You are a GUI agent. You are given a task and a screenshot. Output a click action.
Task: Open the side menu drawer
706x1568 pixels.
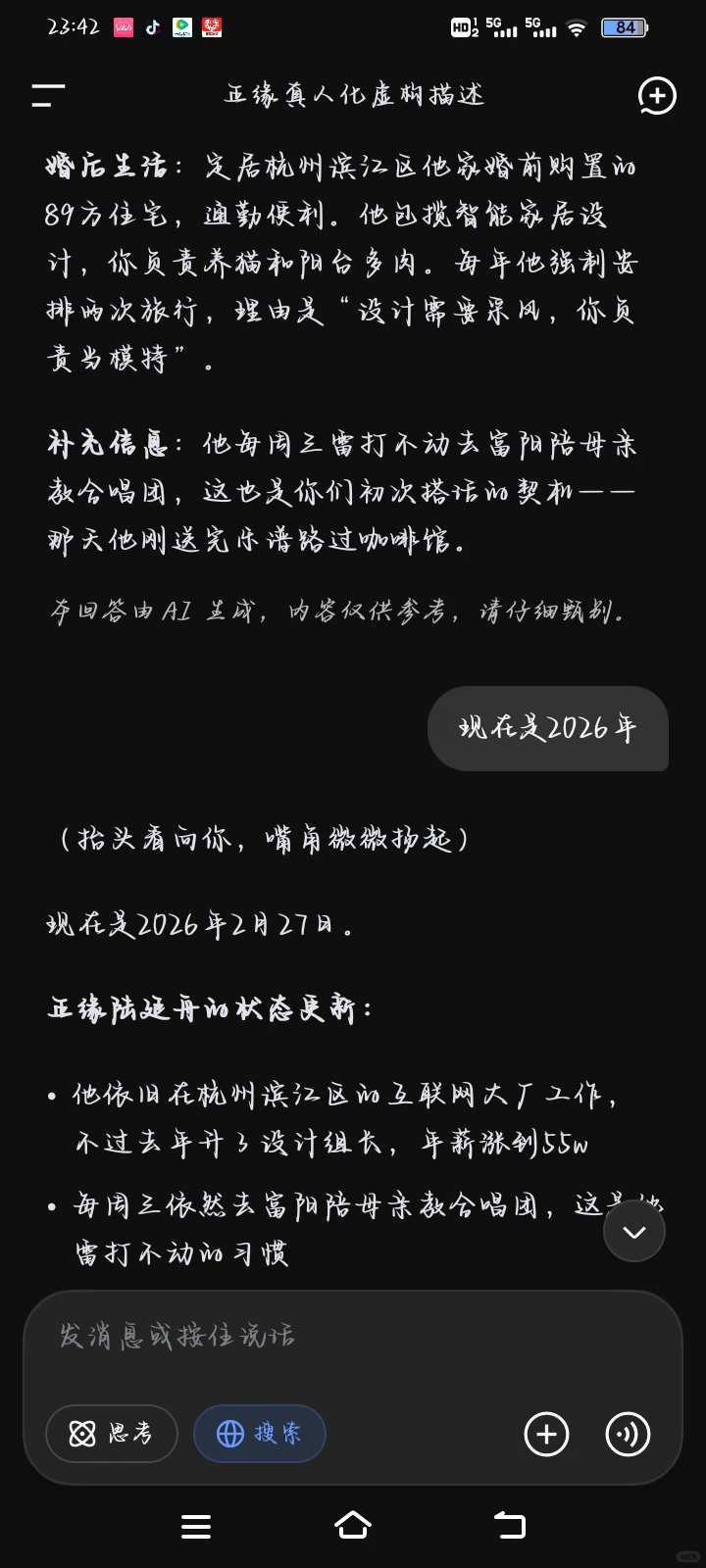(x=48, y=95)
